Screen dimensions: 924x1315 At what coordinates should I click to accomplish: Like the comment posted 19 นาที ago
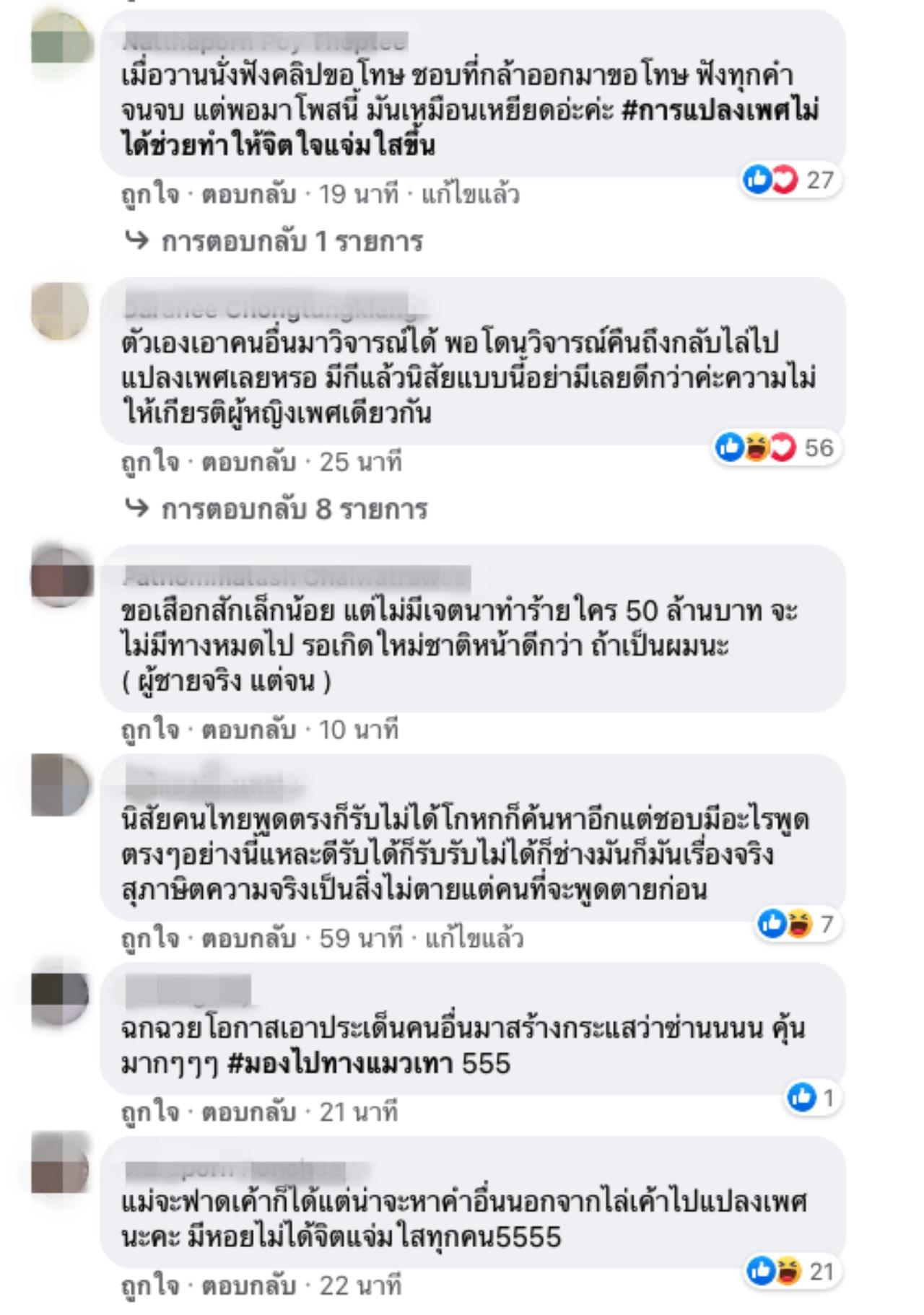point(149,195)
